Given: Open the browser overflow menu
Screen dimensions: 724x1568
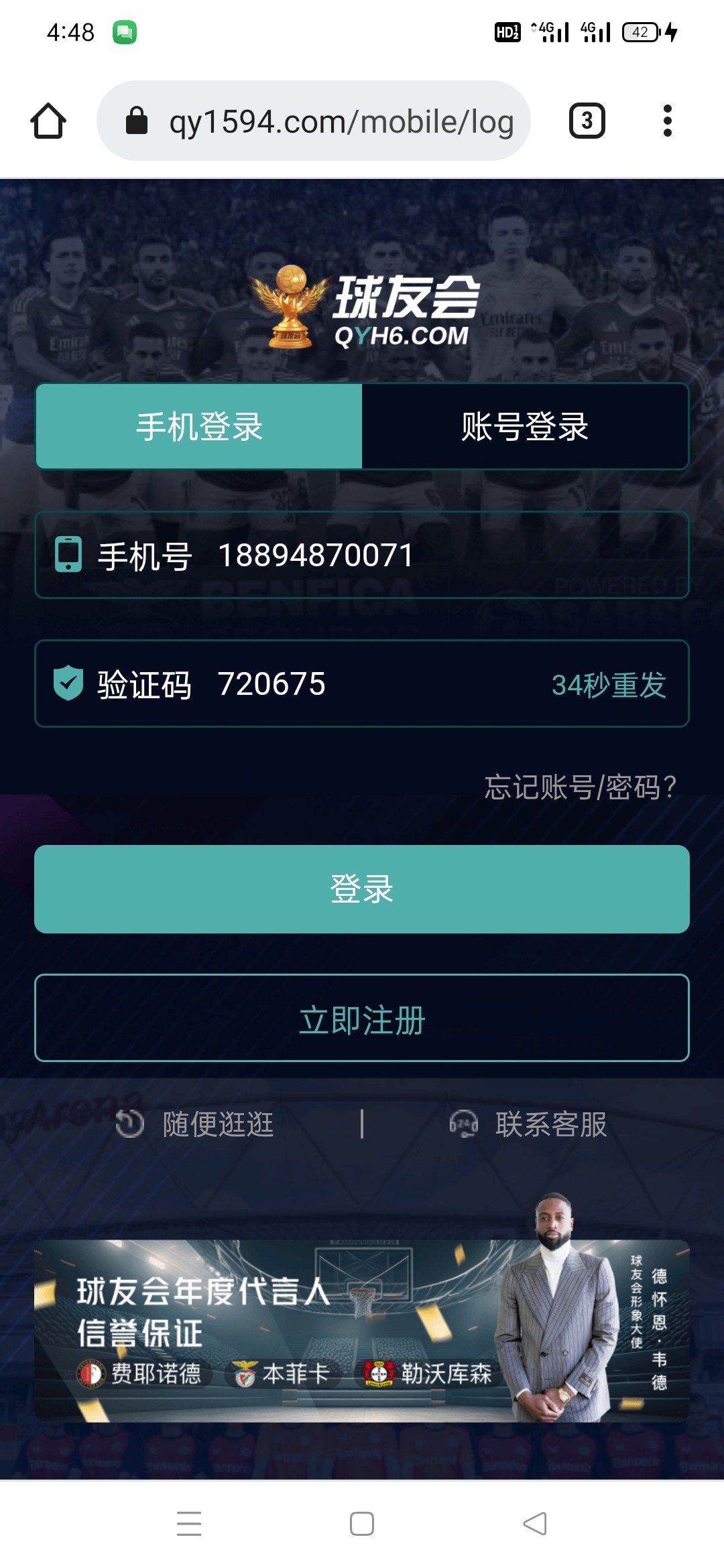Looking at the screenshot, I should 667,121.
